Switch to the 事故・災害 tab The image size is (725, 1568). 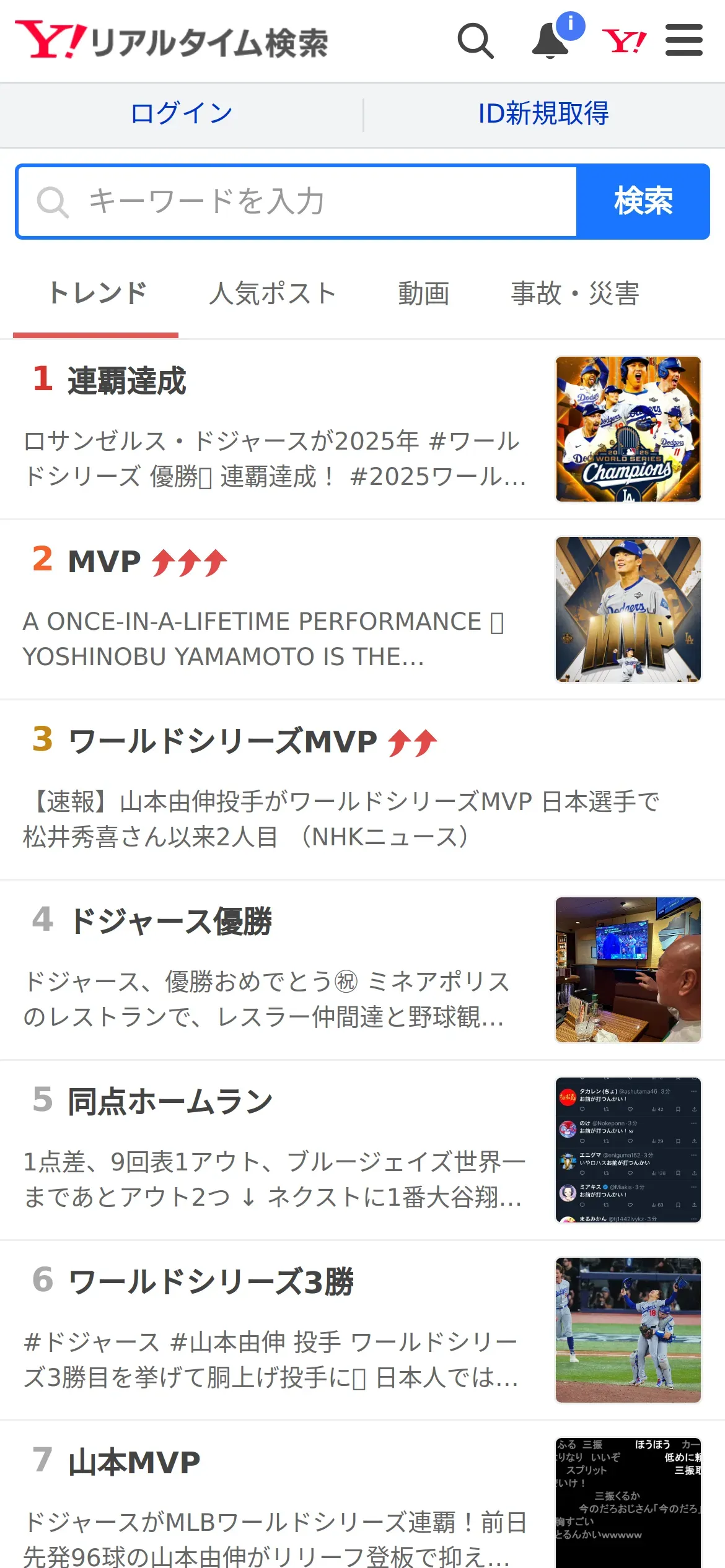point(574,294)
